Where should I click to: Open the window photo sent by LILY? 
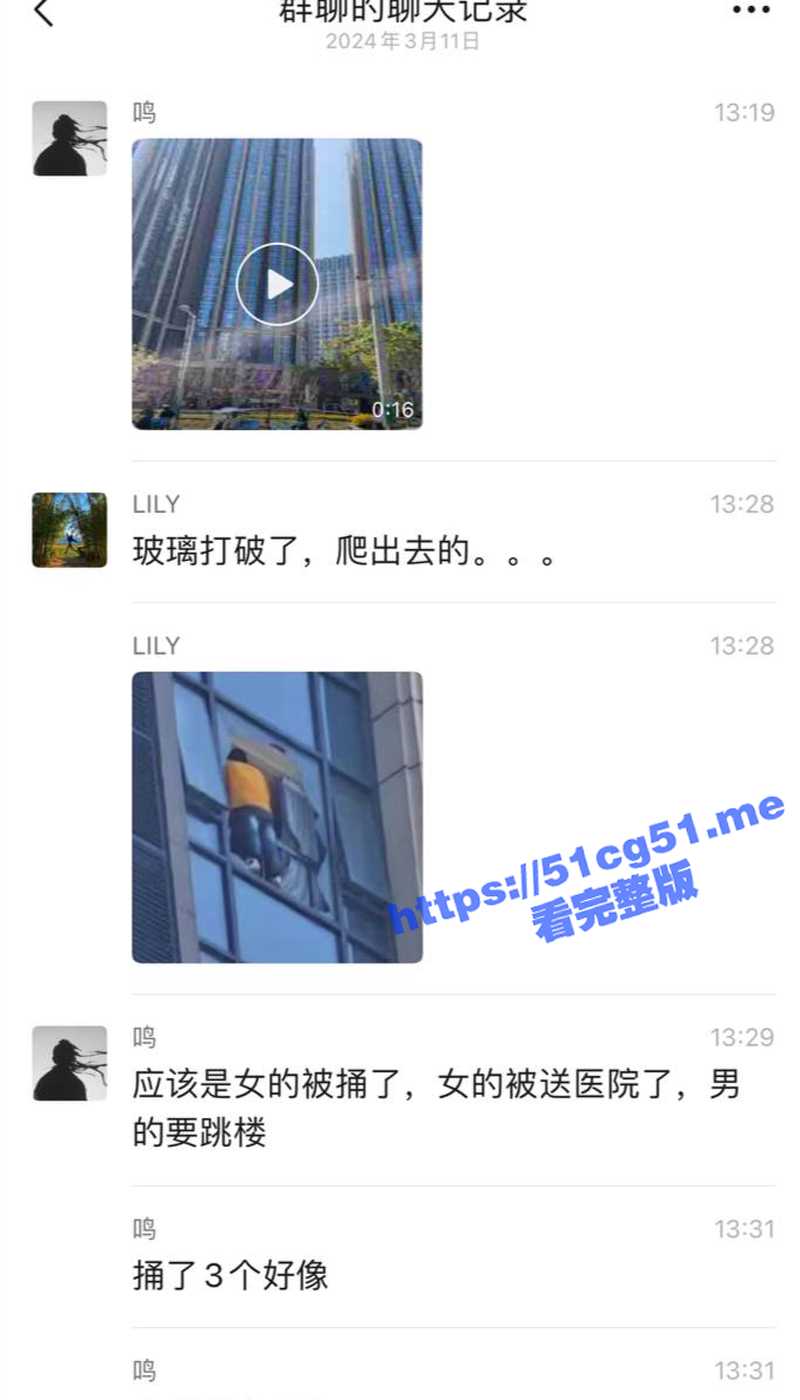pos(277,817)
